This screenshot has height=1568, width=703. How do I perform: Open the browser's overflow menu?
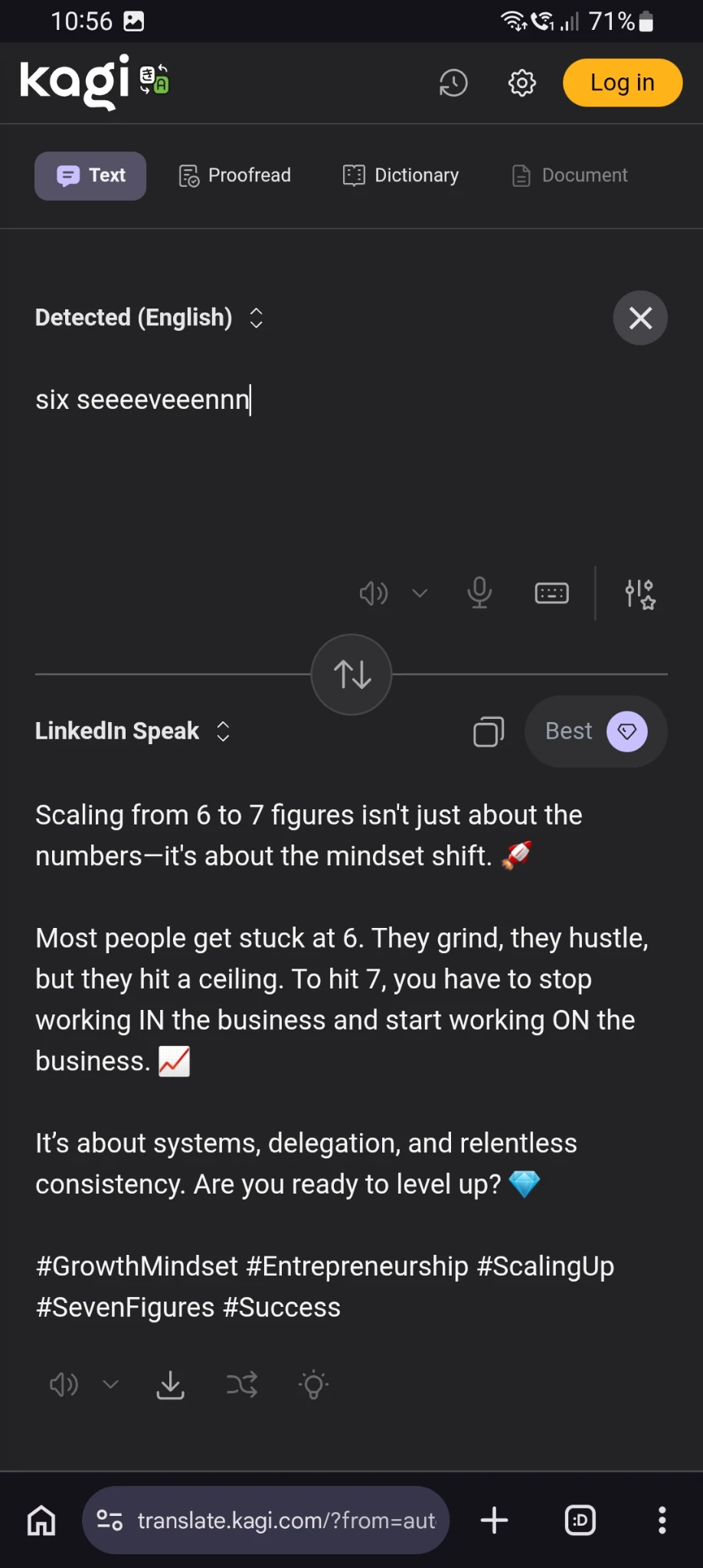pos(662,1520)
